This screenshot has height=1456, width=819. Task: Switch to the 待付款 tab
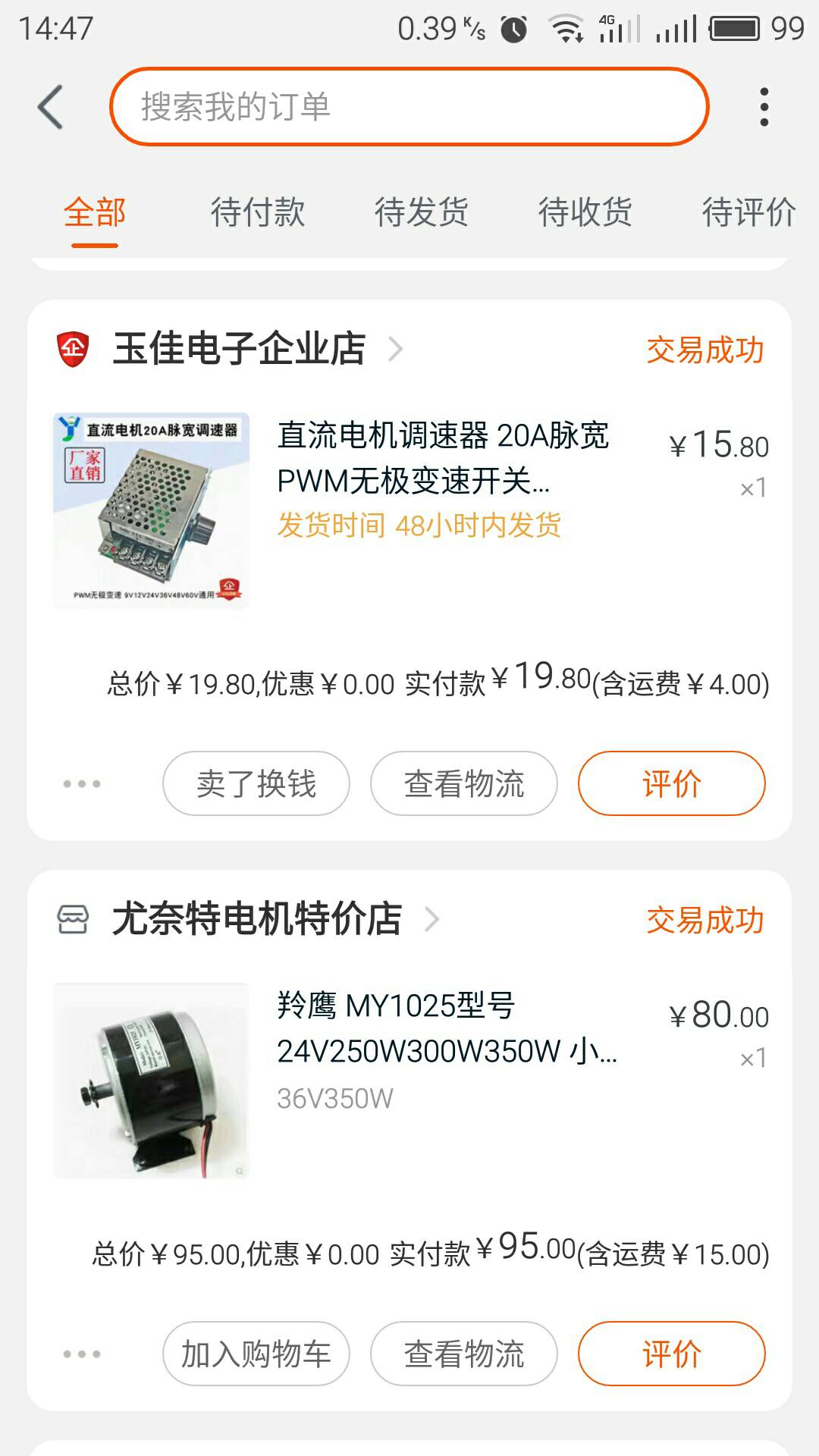(258, 212)
